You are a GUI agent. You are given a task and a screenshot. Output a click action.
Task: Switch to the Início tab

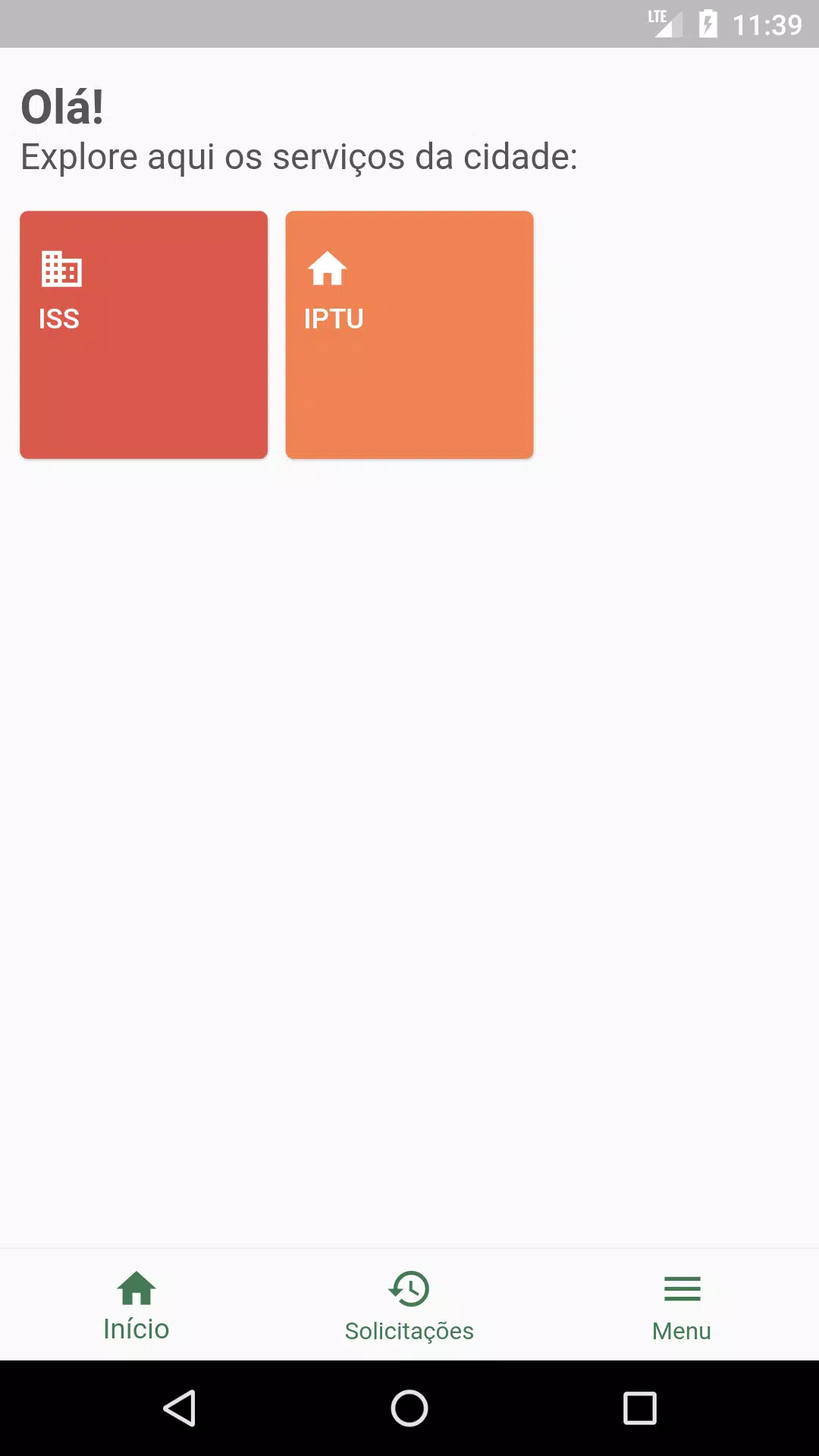pyautogui.click(x=136, y=1306)
